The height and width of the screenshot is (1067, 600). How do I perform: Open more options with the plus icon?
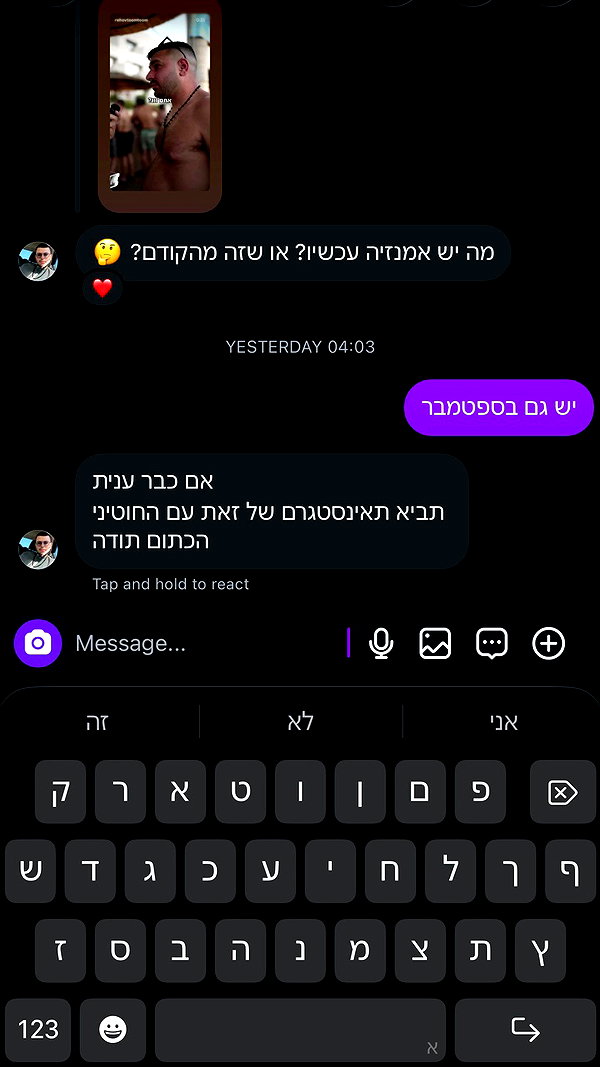pos(548,643)
